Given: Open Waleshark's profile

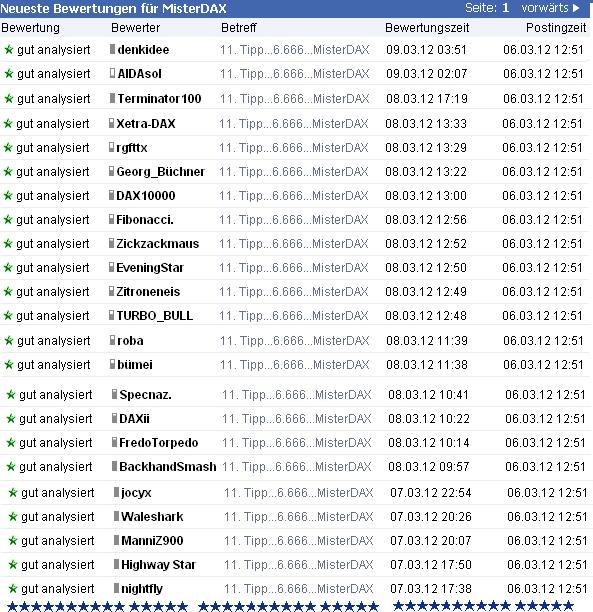Looking at the screenshot, I should pyautogui.click(x=152, y=517).
